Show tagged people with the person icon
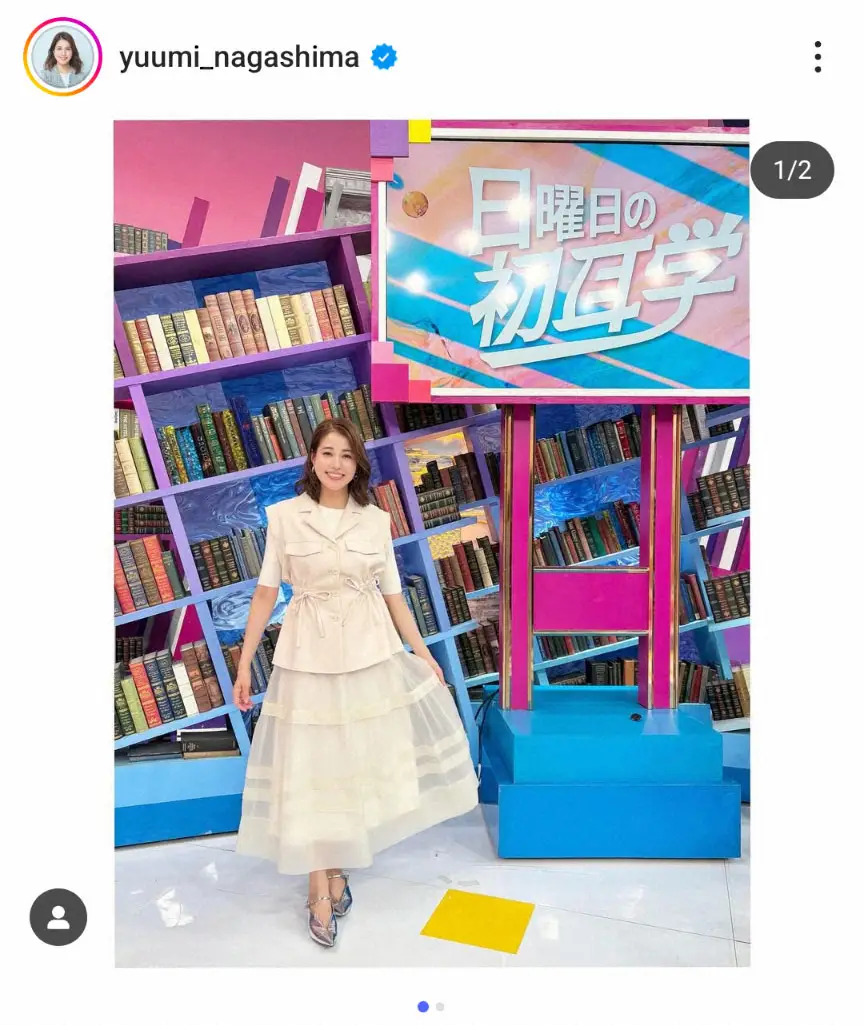This screenshot has height=1025, width=864. coord(58,917)
